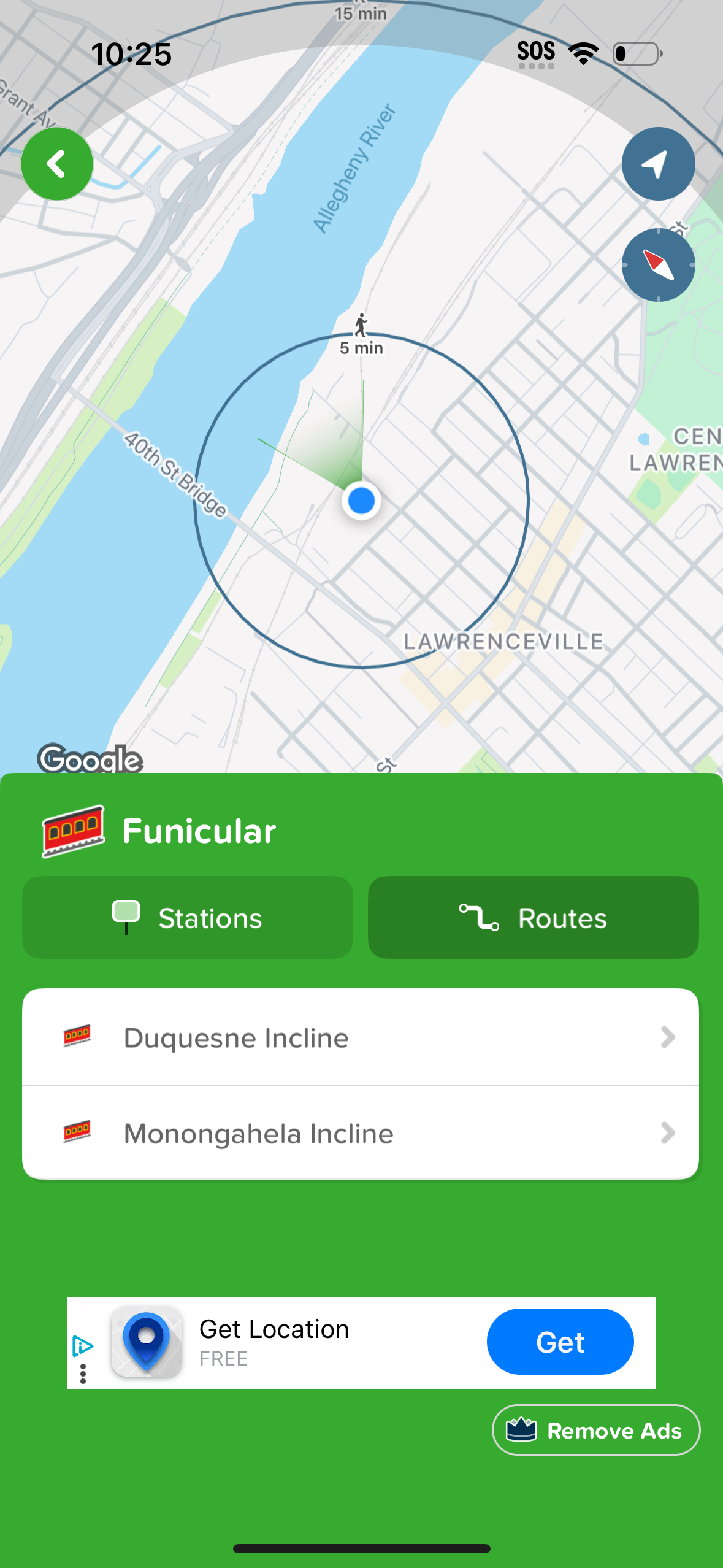Tap the crown icon on the Remove Ads button
The image size is (723, 1568).
pyautogui.click(x=521, y=1431)
